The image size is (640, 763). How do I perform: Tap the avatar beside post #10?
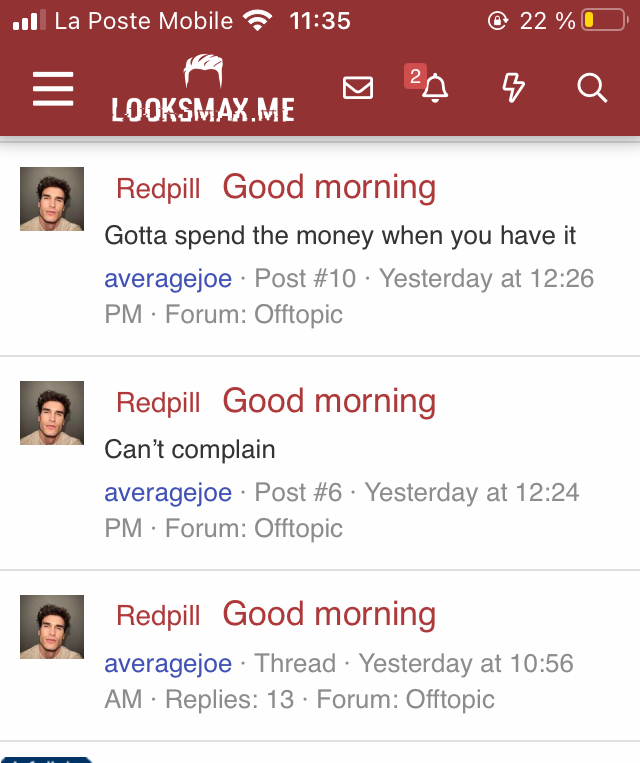52,199
